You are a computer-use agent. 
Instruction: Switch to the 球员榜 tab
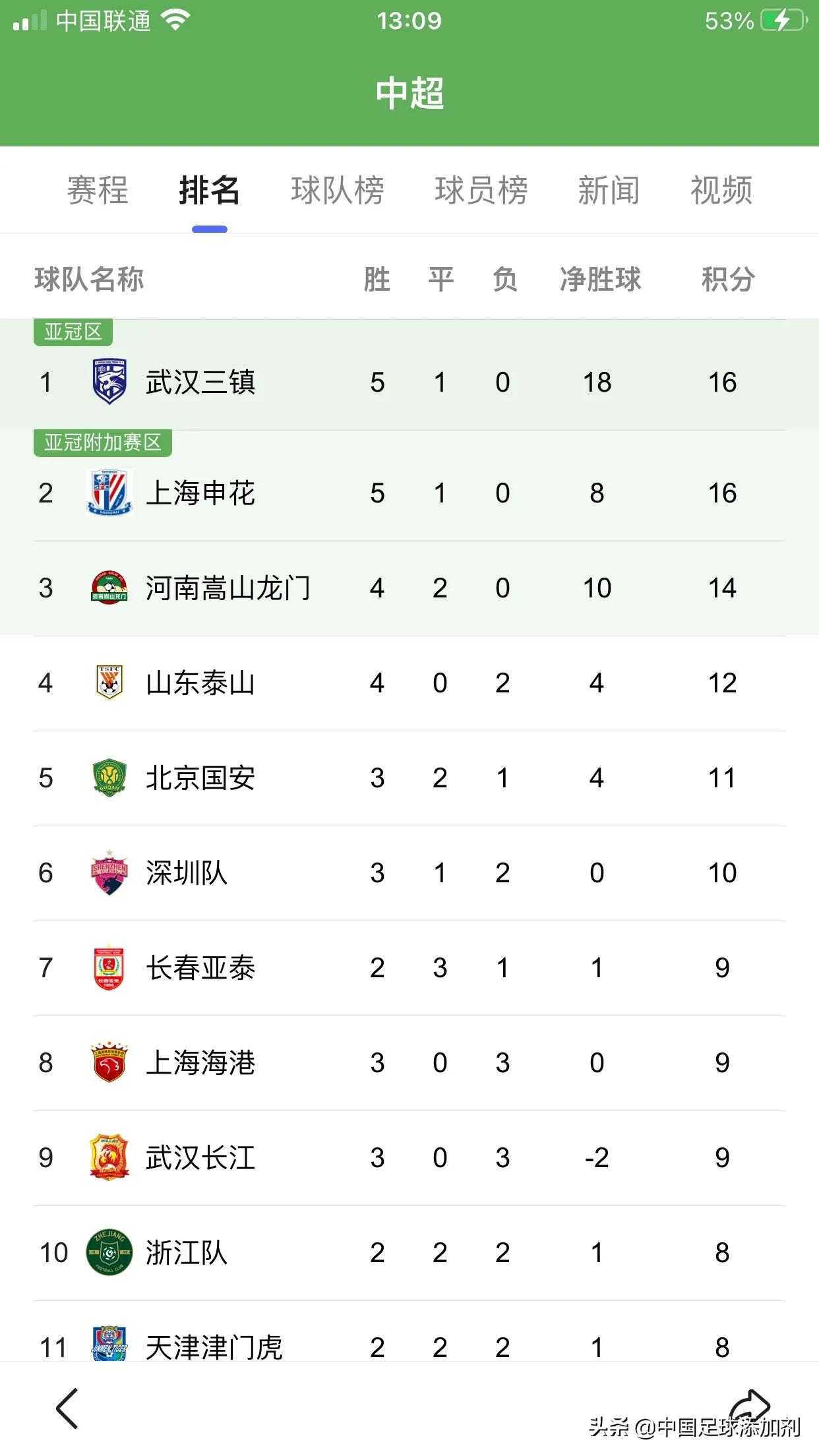pyautogui.click(x=481, y=191)
